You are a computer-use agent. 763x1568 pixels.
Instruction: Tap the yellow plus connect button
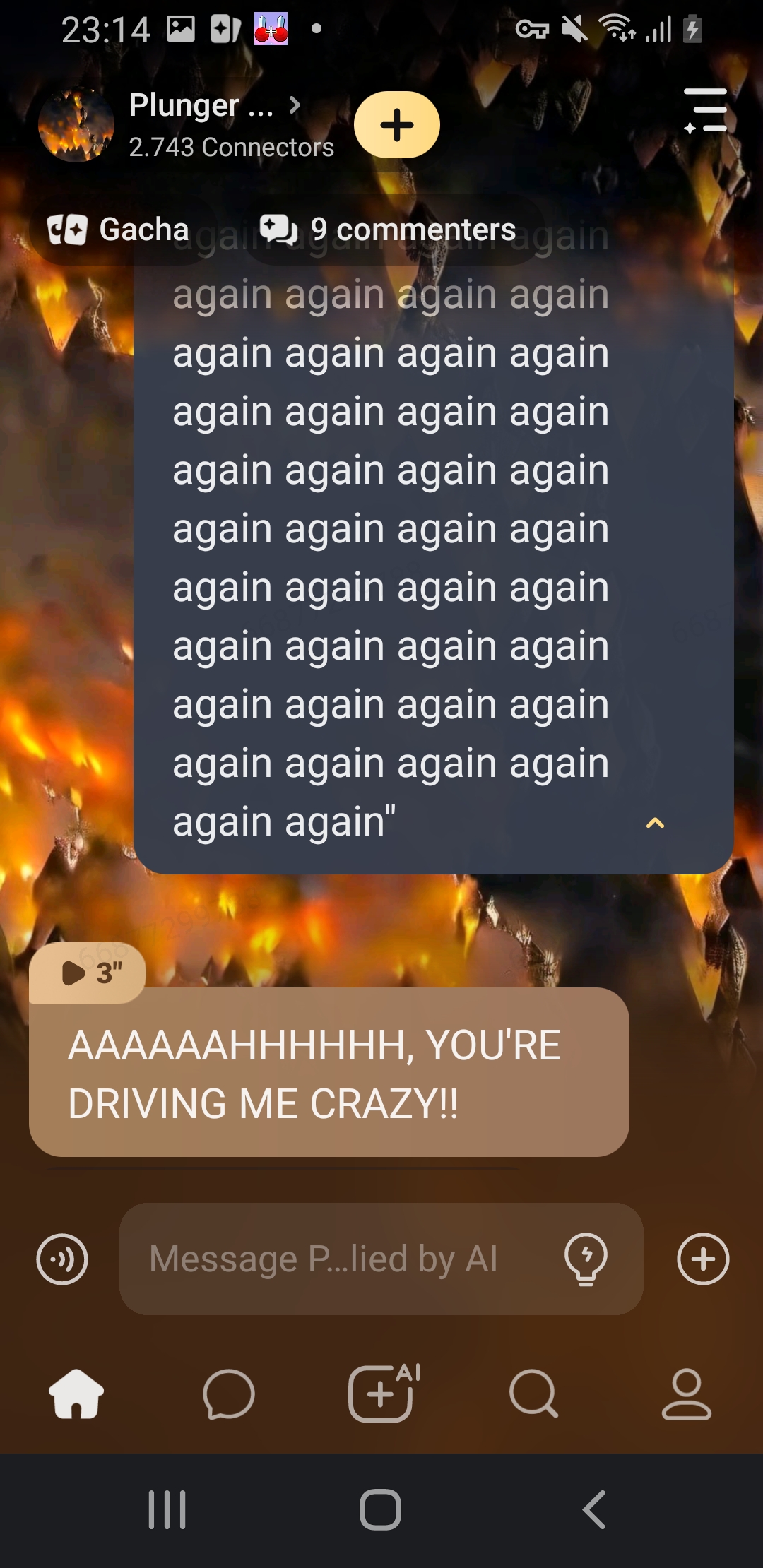click(x=396, y=125)
